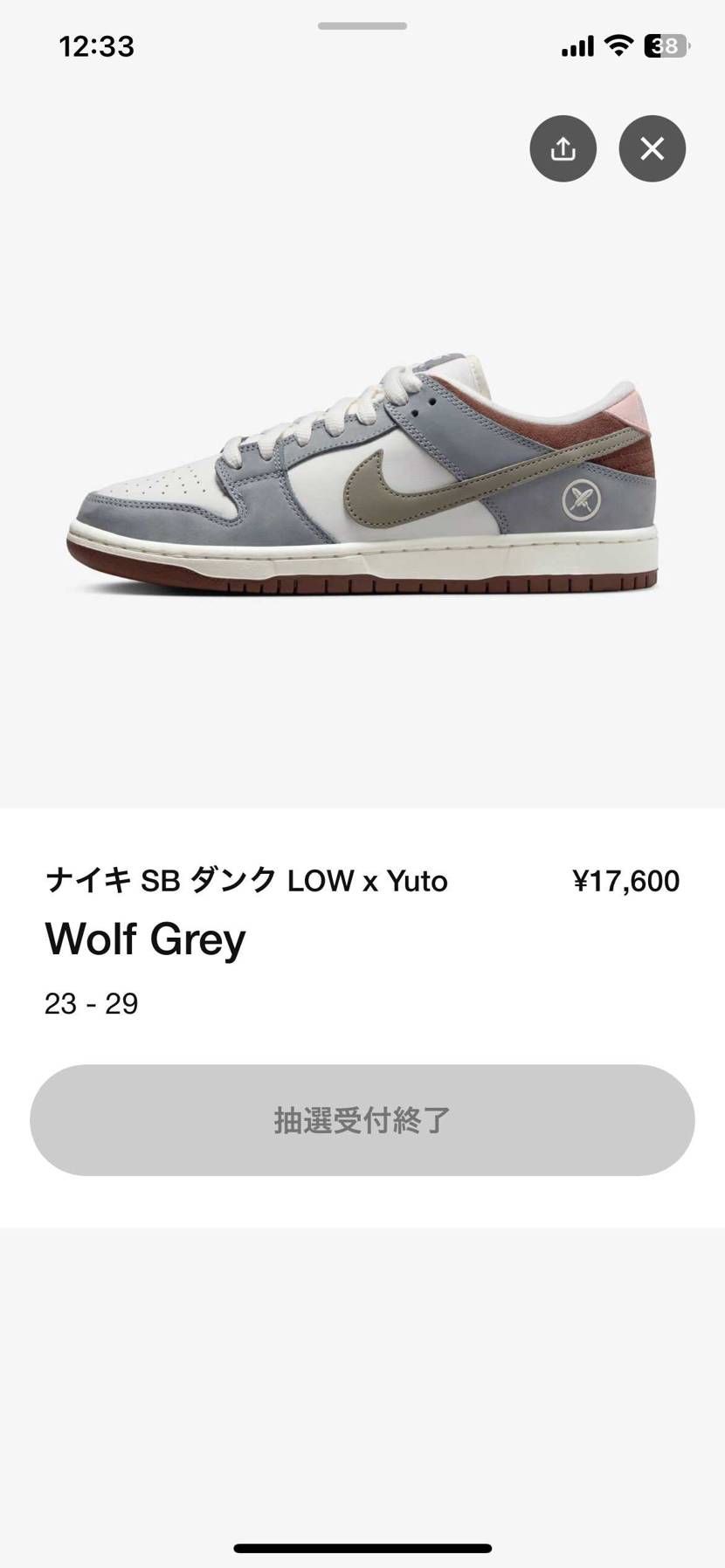Tap the X icon in the top corner
Screen dimensions: 725x1568
coord(651,148)
